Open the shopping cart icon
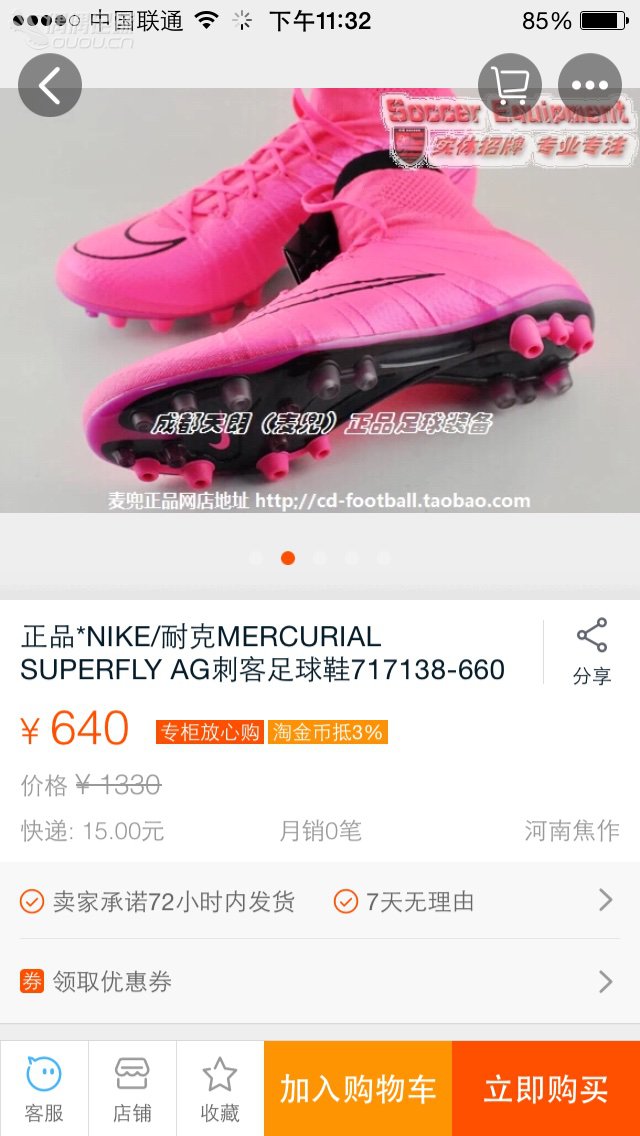640x1136 pixels. [510, 85]
